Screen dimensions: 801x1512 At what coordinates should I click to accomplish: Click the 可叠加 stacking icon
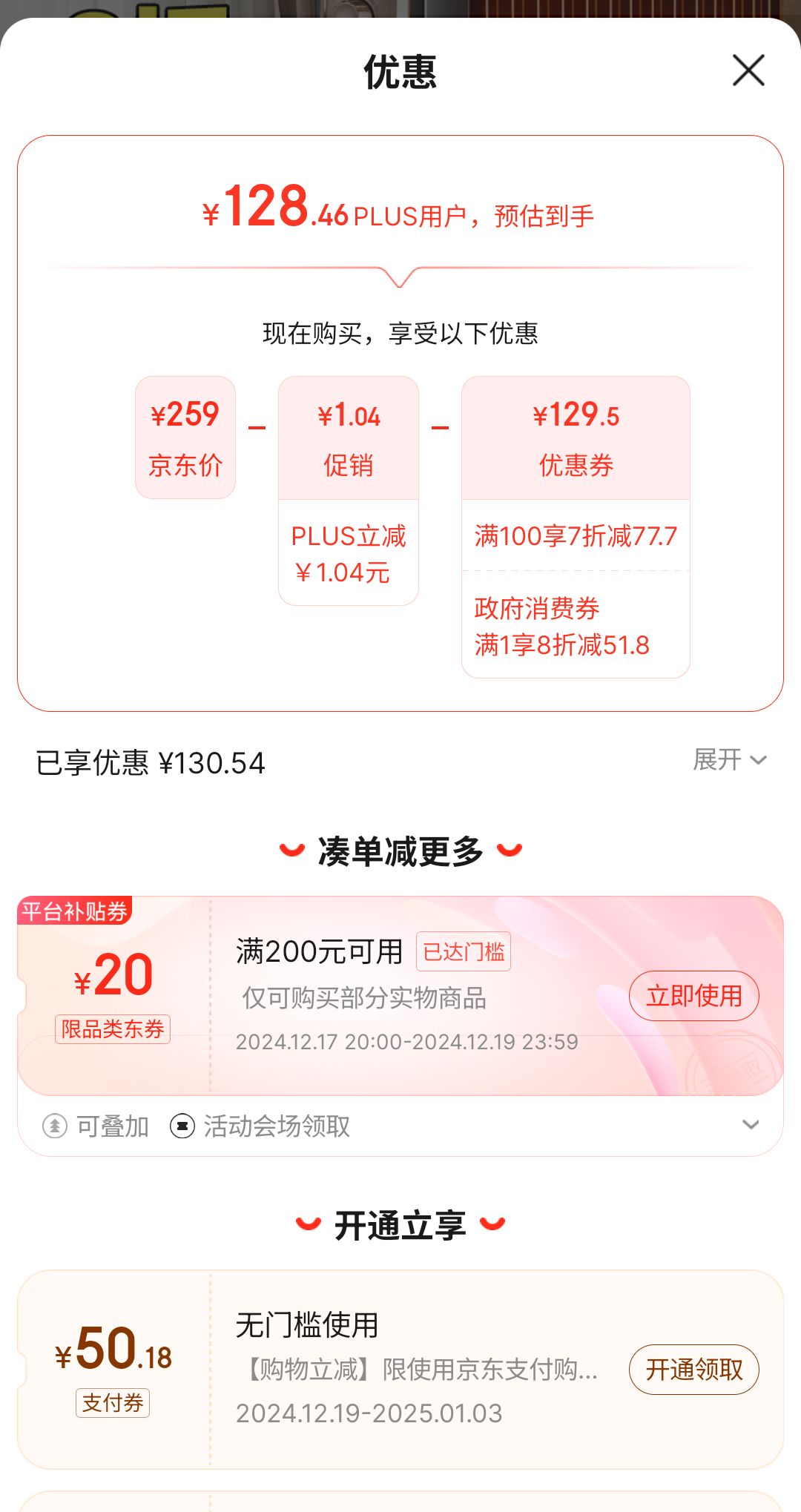click(x=54, y=1127)
